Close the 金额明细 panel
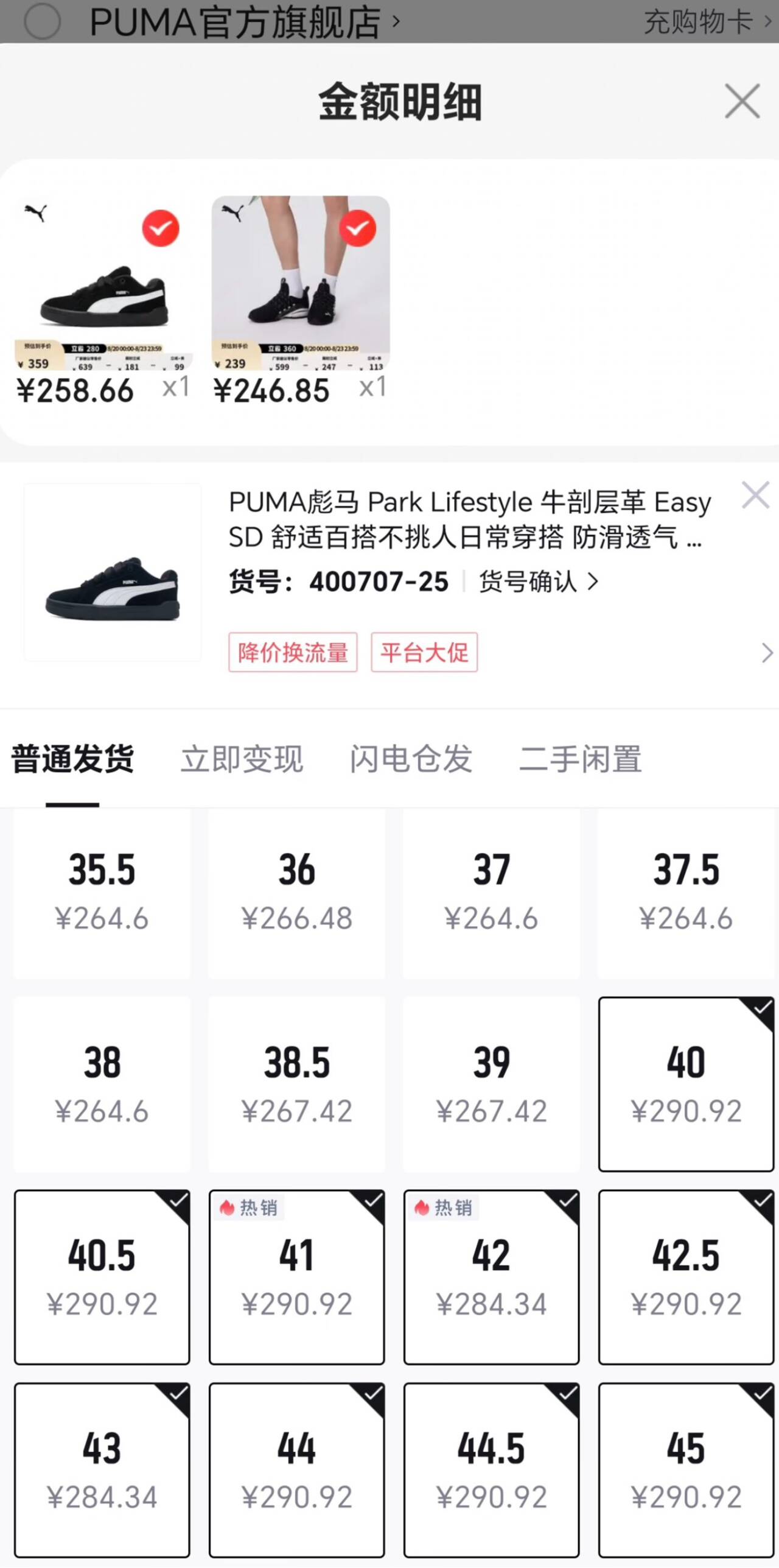Image resolution: width=779 pixels, height=1568 pixels. (x=742, y=101)
